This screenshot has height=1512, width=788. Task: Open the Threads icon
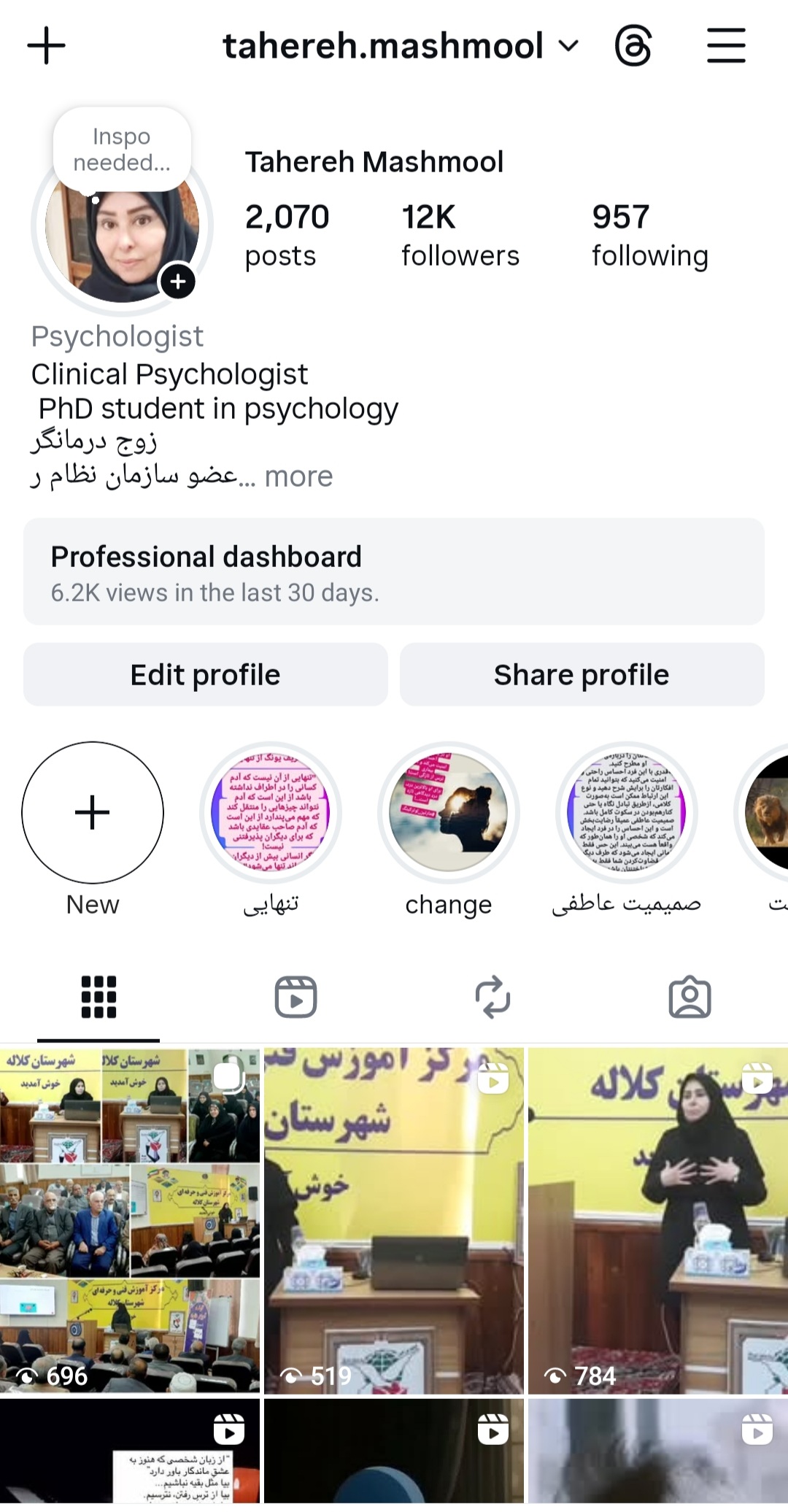(x=633, y=46)
